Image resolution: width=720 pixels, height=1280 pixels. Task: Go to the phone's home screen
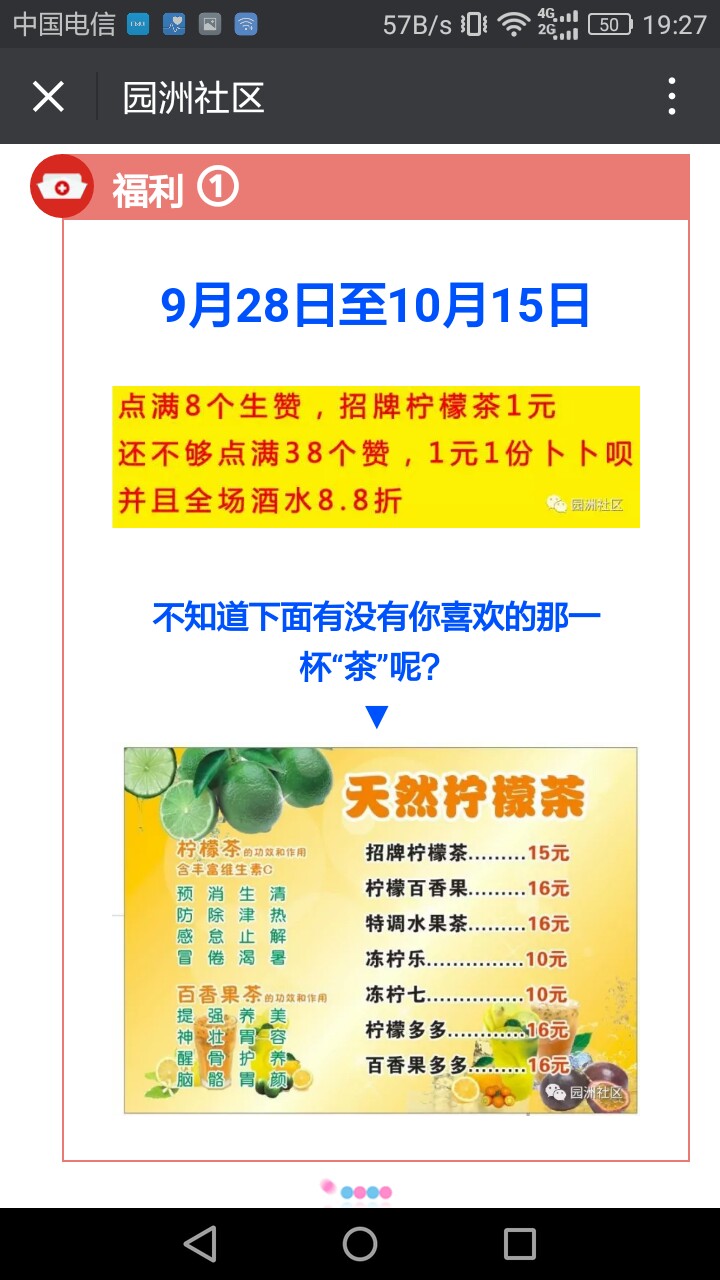tap(360, 1244)
